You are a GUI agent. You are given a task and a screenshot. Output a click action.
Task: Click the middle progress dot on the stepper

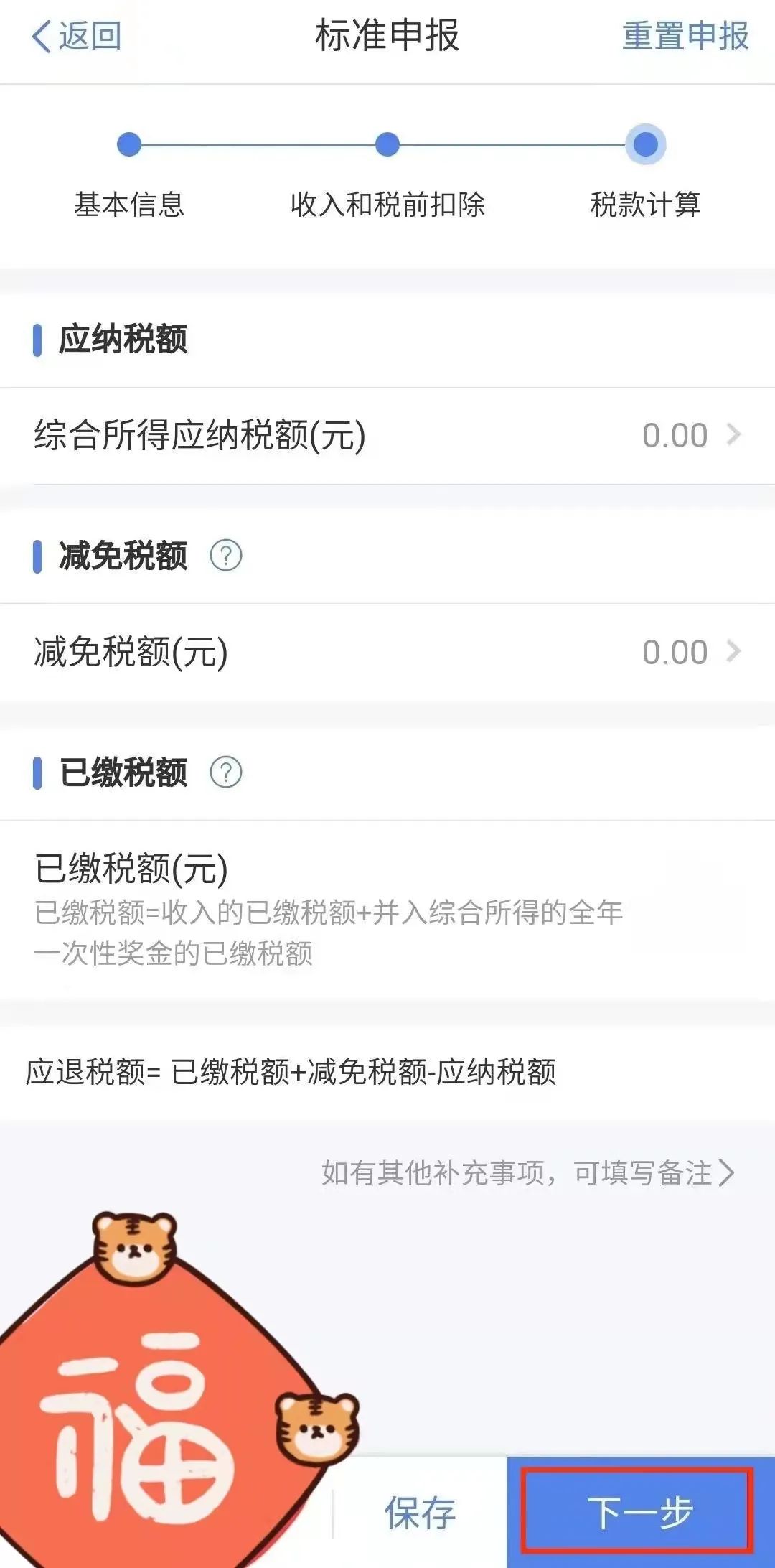(387, 144)
